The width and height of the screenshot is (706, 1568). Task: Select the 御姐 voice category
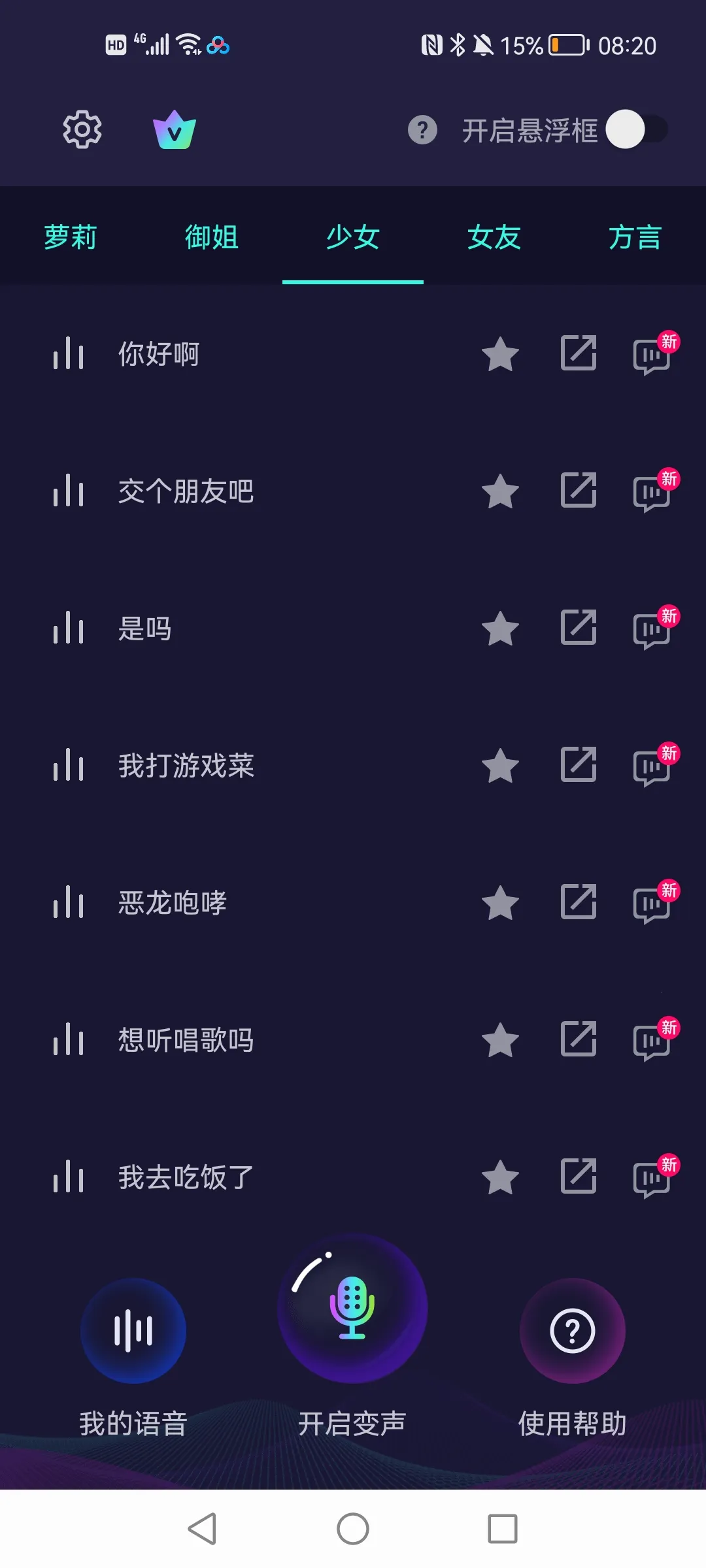[211, 238]
